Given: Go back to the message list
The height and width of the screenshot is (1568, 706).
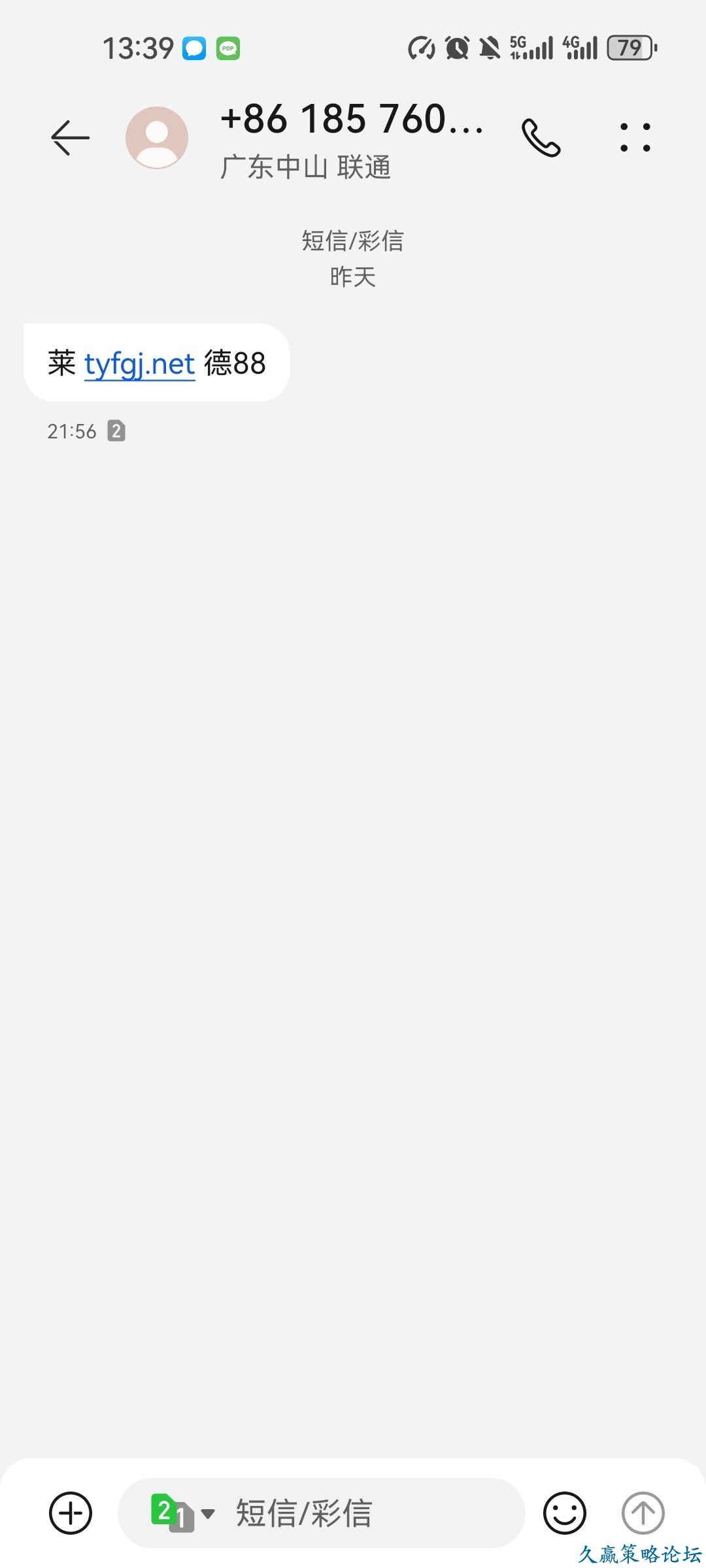Looking at the screenshot, I should point(70,138).
